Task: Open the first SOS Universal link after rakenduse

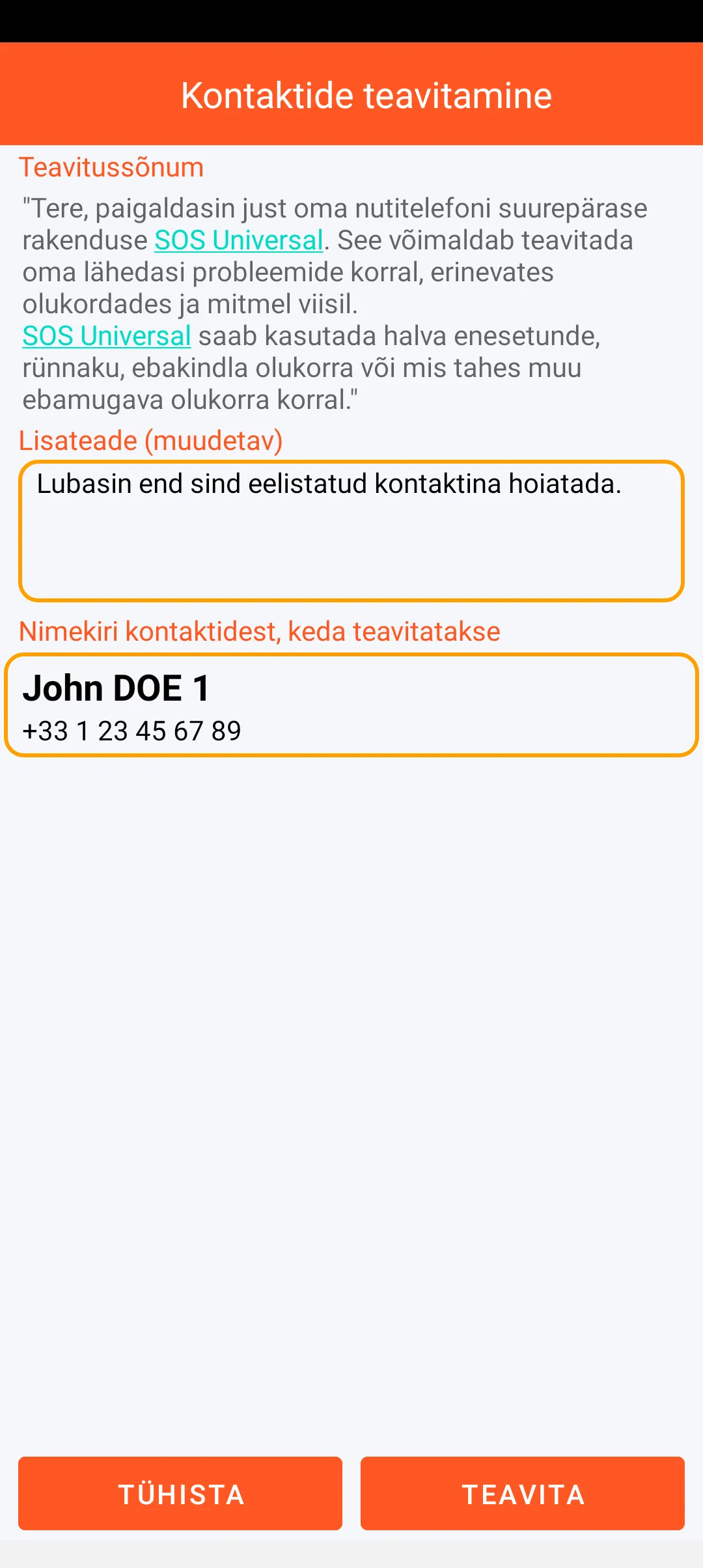Action: 239,240
